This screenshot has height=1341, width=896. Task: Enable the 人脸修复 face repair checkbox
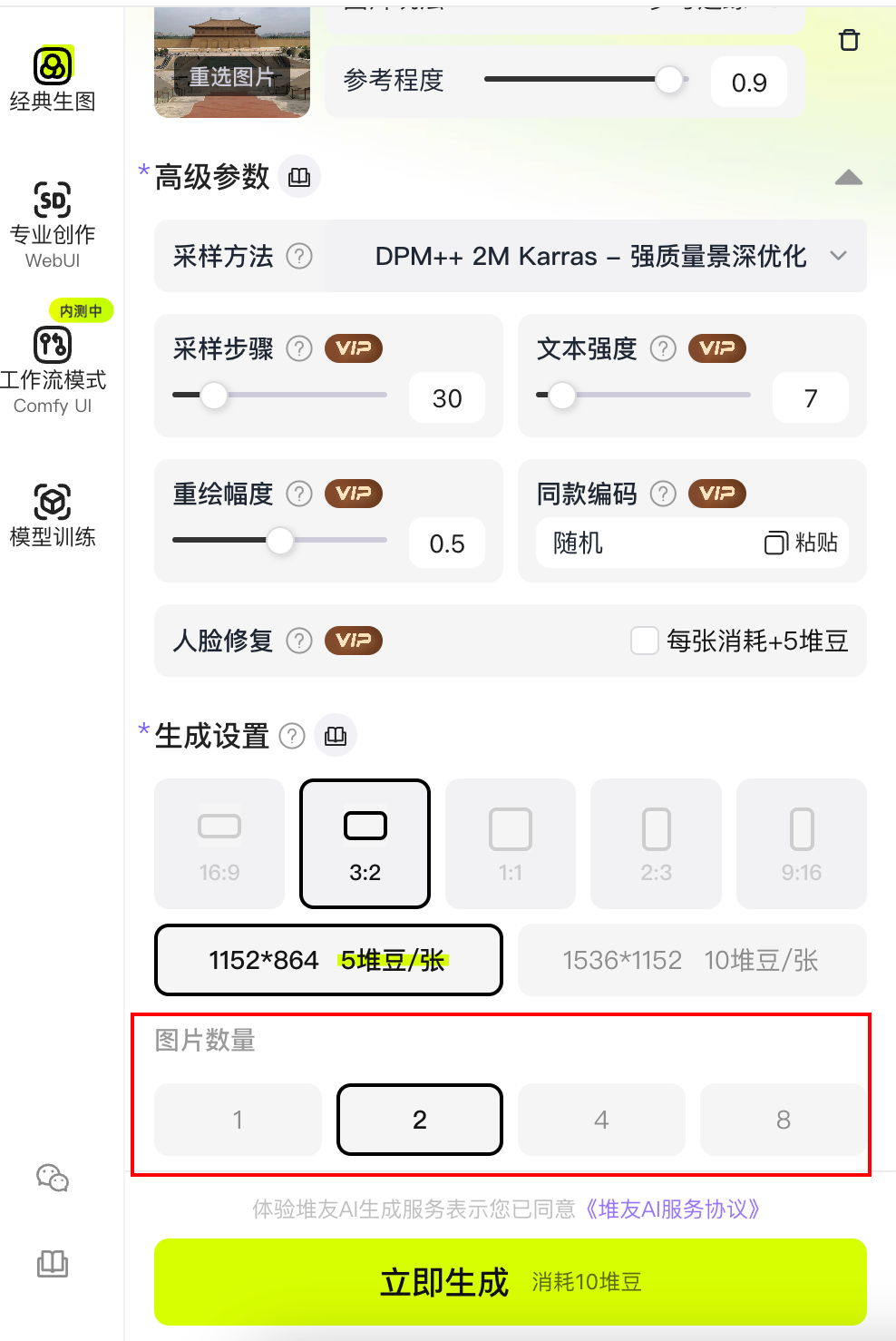pyautogui.click(x=645, y=641)
